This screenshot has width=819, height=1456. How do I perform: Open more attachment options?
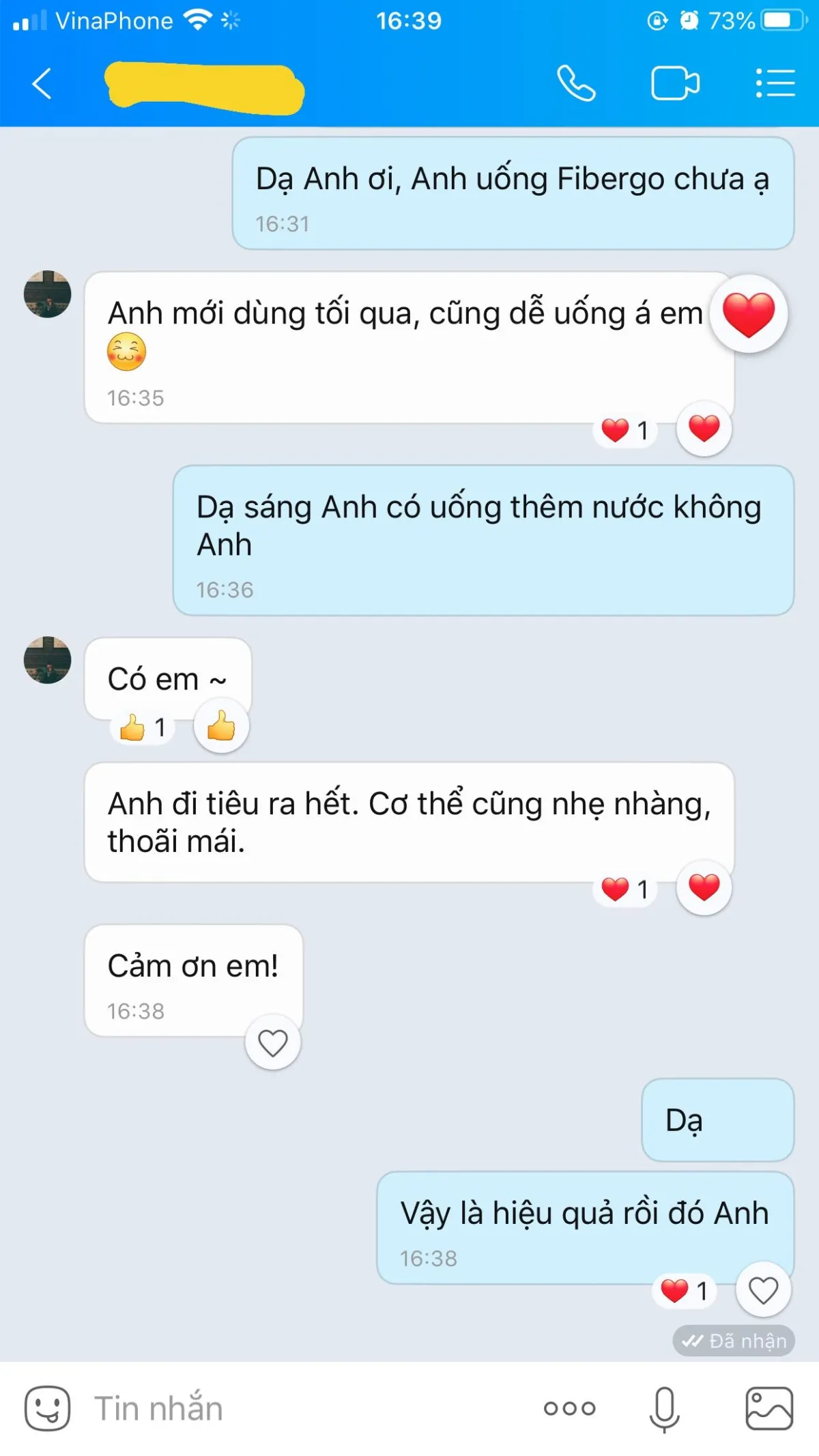click(569, 1408)
